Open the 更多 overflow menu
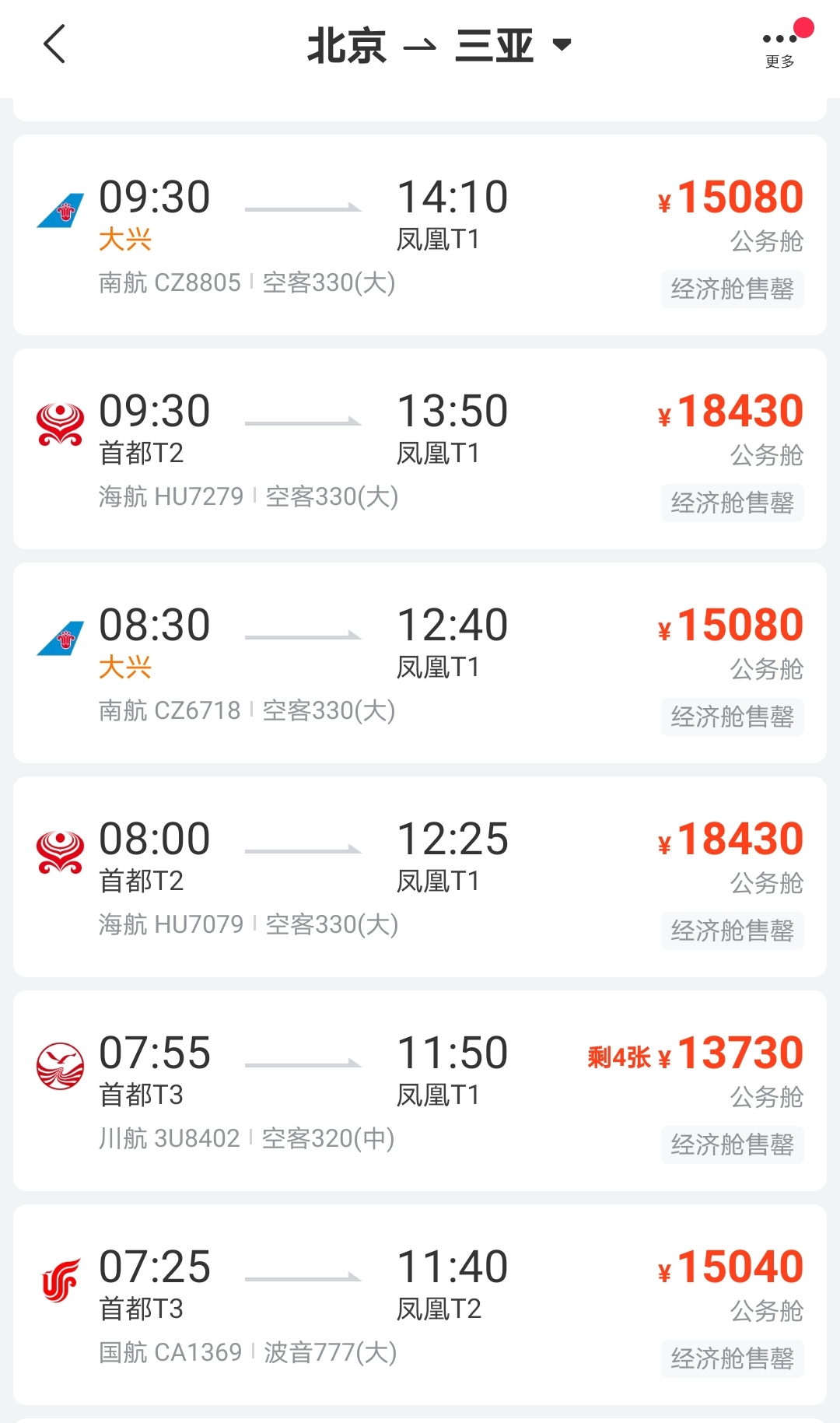 point(779,47)
